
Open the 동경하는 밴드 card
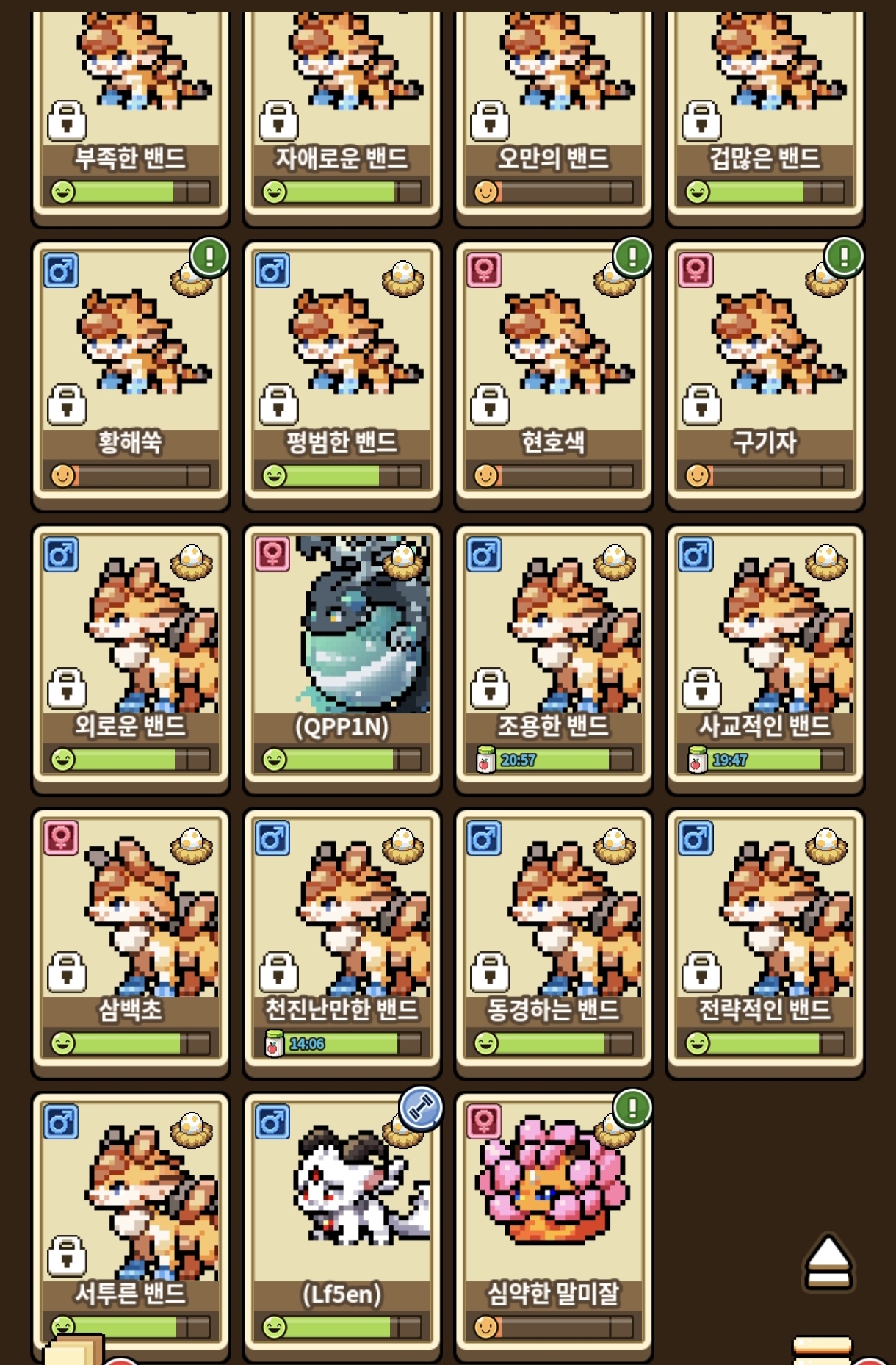pyautogui.click(x=554, y=943)
